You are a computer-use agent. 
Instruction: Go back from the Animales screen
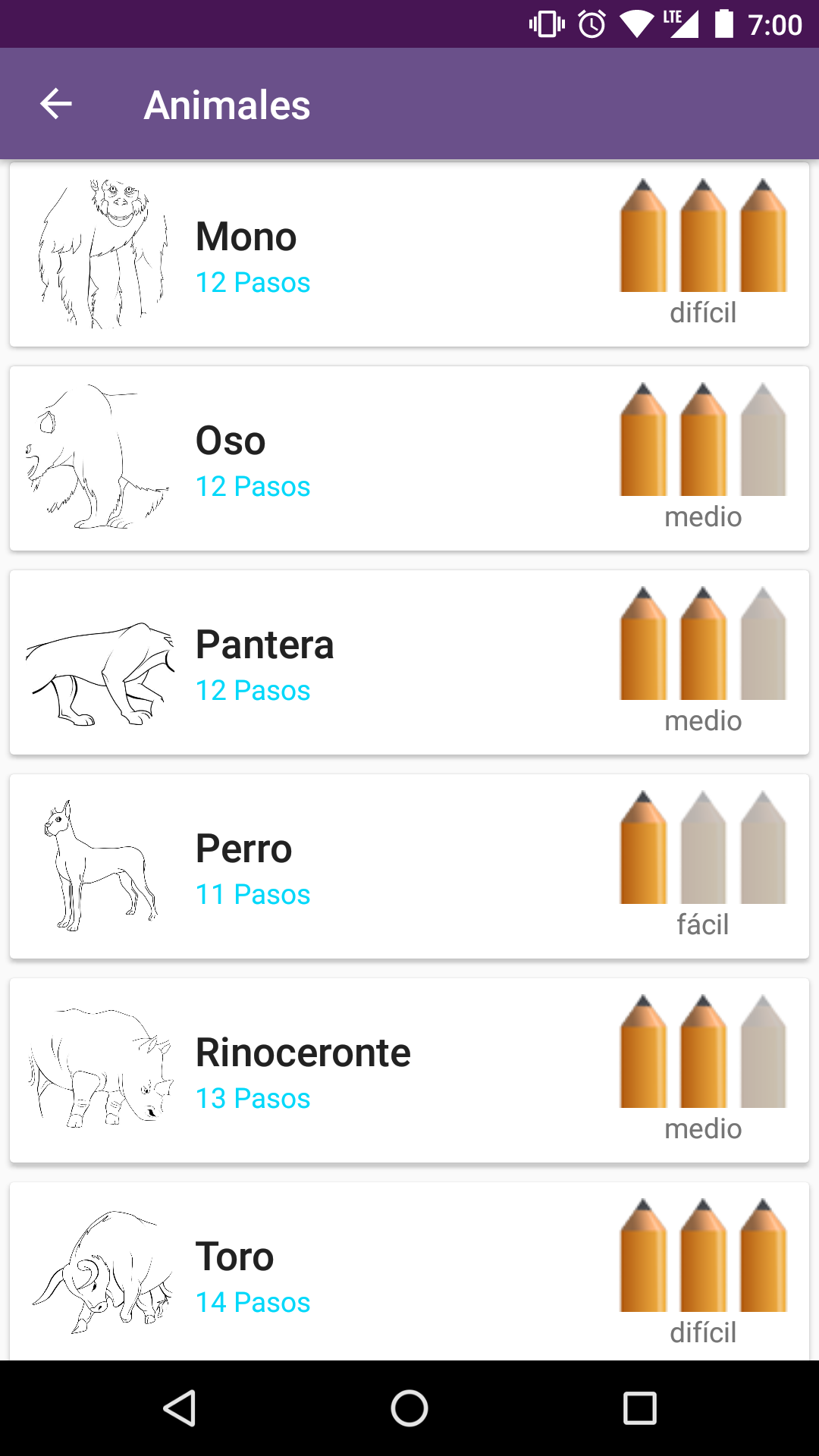click(56, 104)
